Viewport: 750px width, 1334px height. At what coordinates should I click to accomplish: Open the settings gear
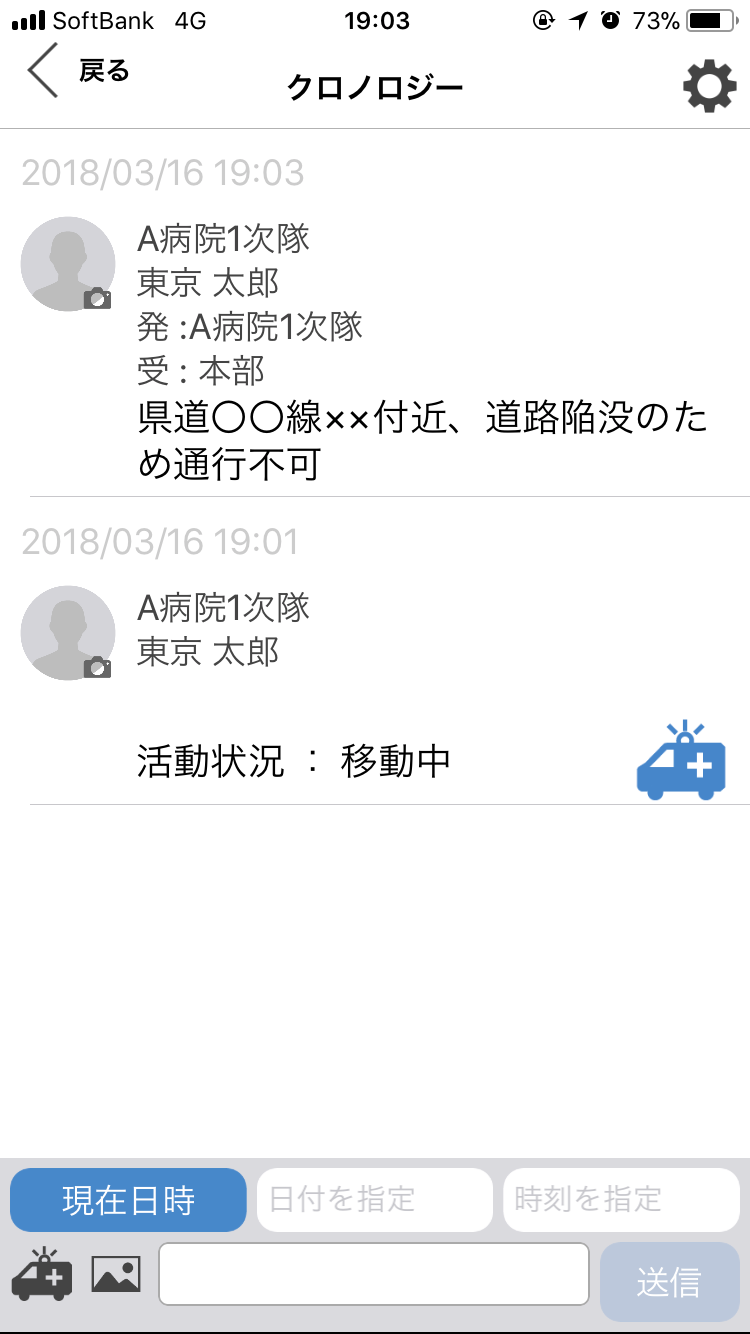click(709, 87)
